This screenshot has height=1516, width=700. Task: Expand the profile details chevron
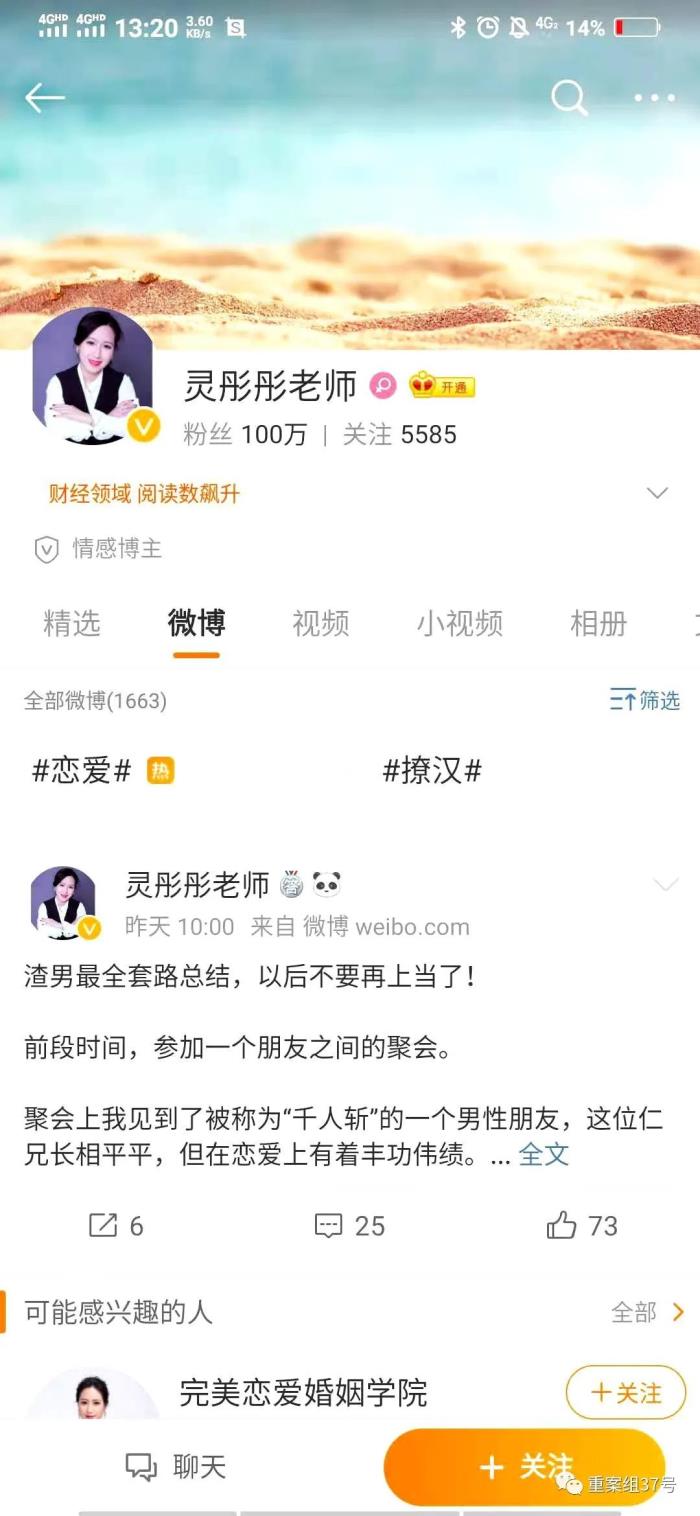point(657,493)
